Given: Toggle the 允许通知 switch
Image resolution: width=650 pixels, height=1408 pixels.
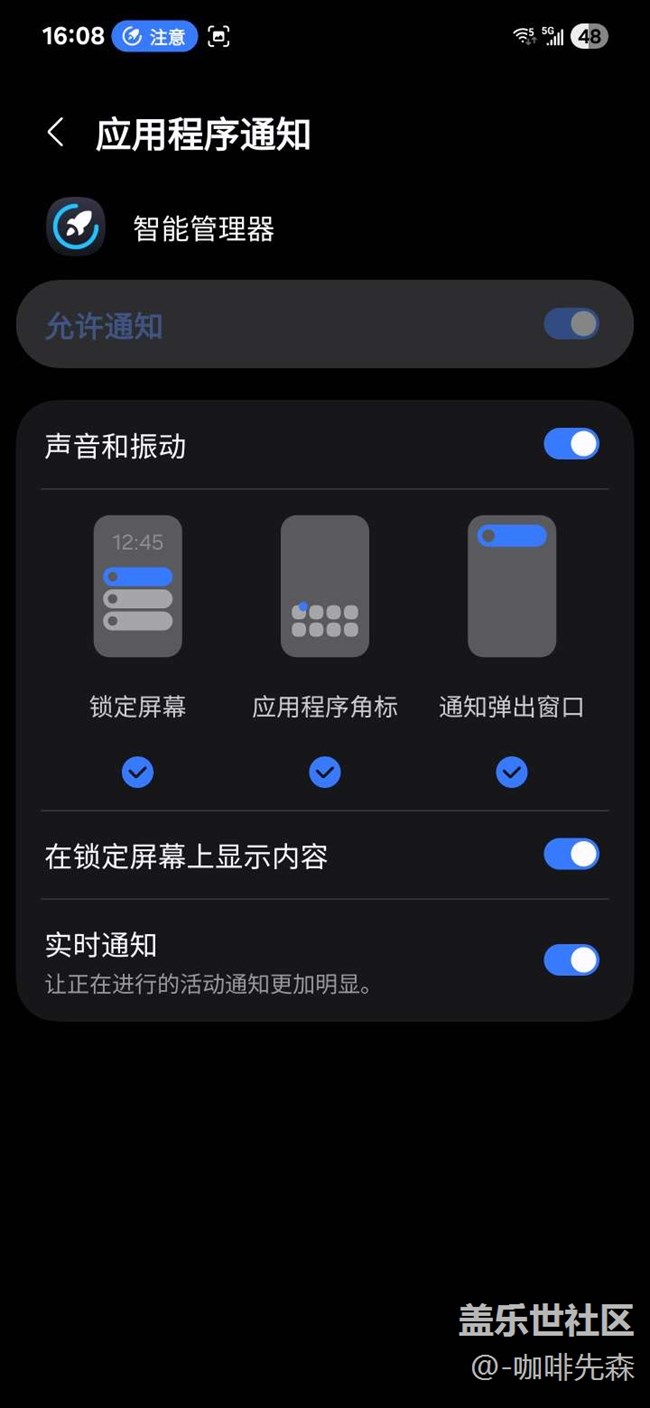Looking at the screenshot, I should 571,324.
